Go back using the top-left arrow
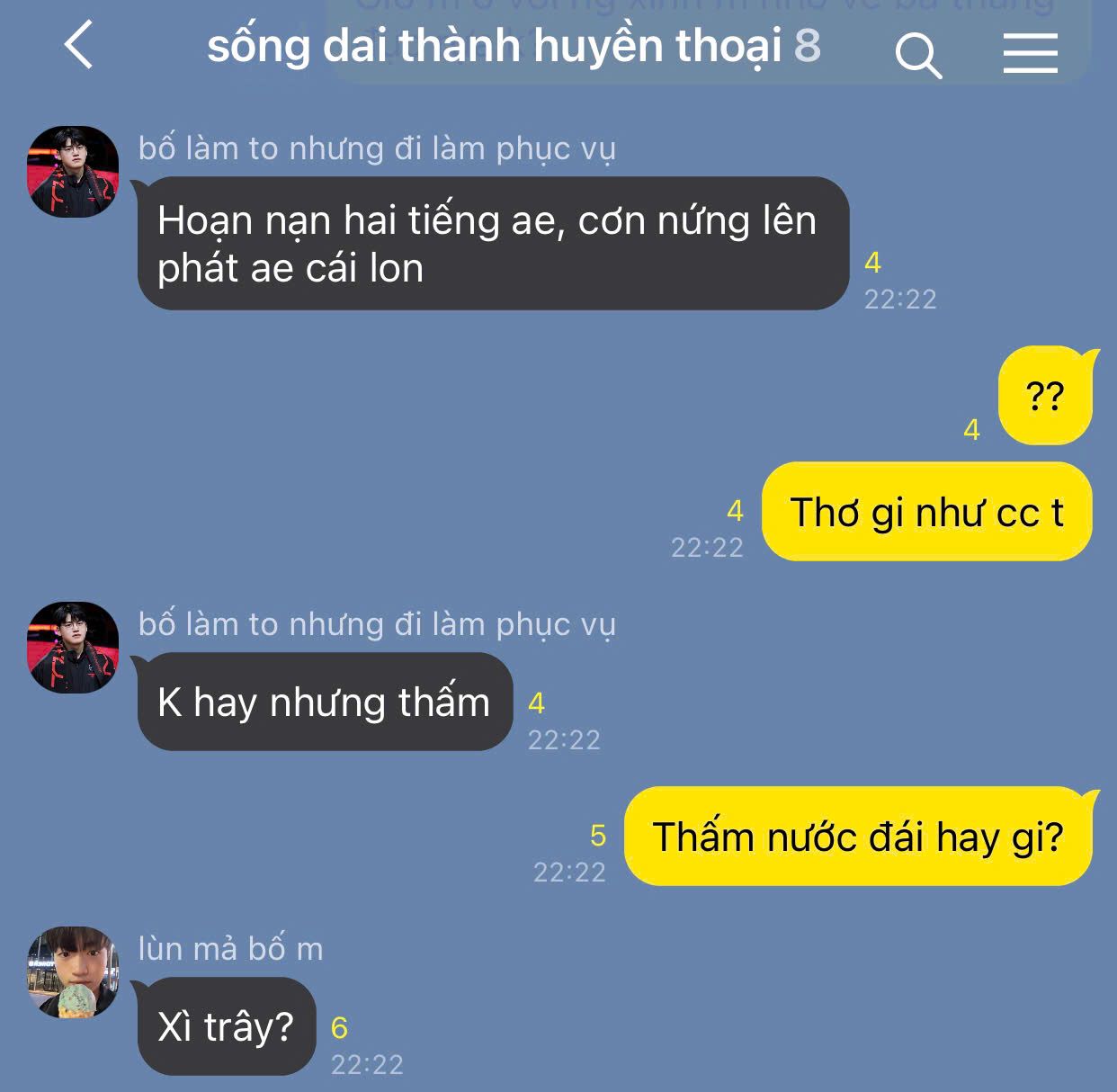The image size is (1117, 1092). click(79, 45)
